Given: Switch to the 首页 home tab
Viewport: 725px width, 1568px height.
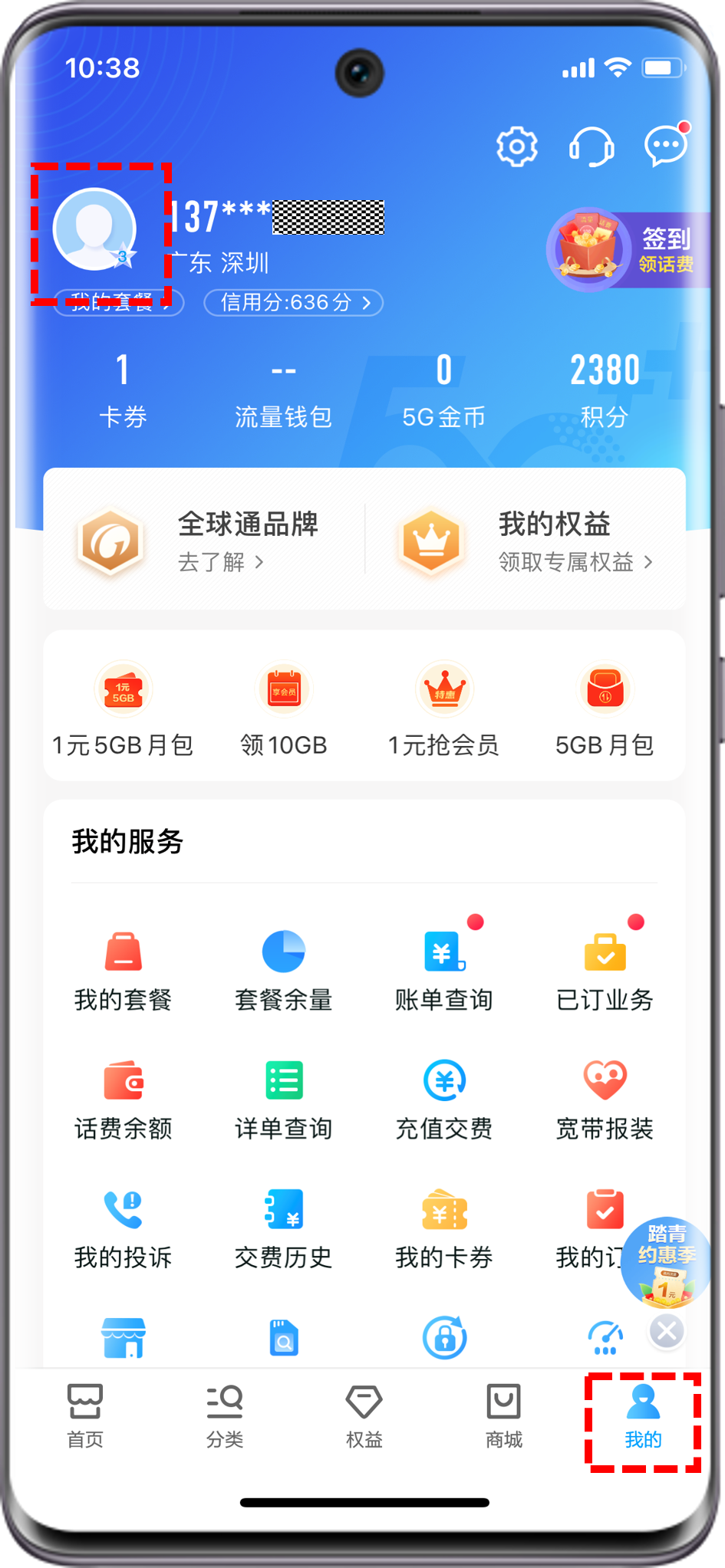Looking at the screenshot, I should click(85, 1416).
